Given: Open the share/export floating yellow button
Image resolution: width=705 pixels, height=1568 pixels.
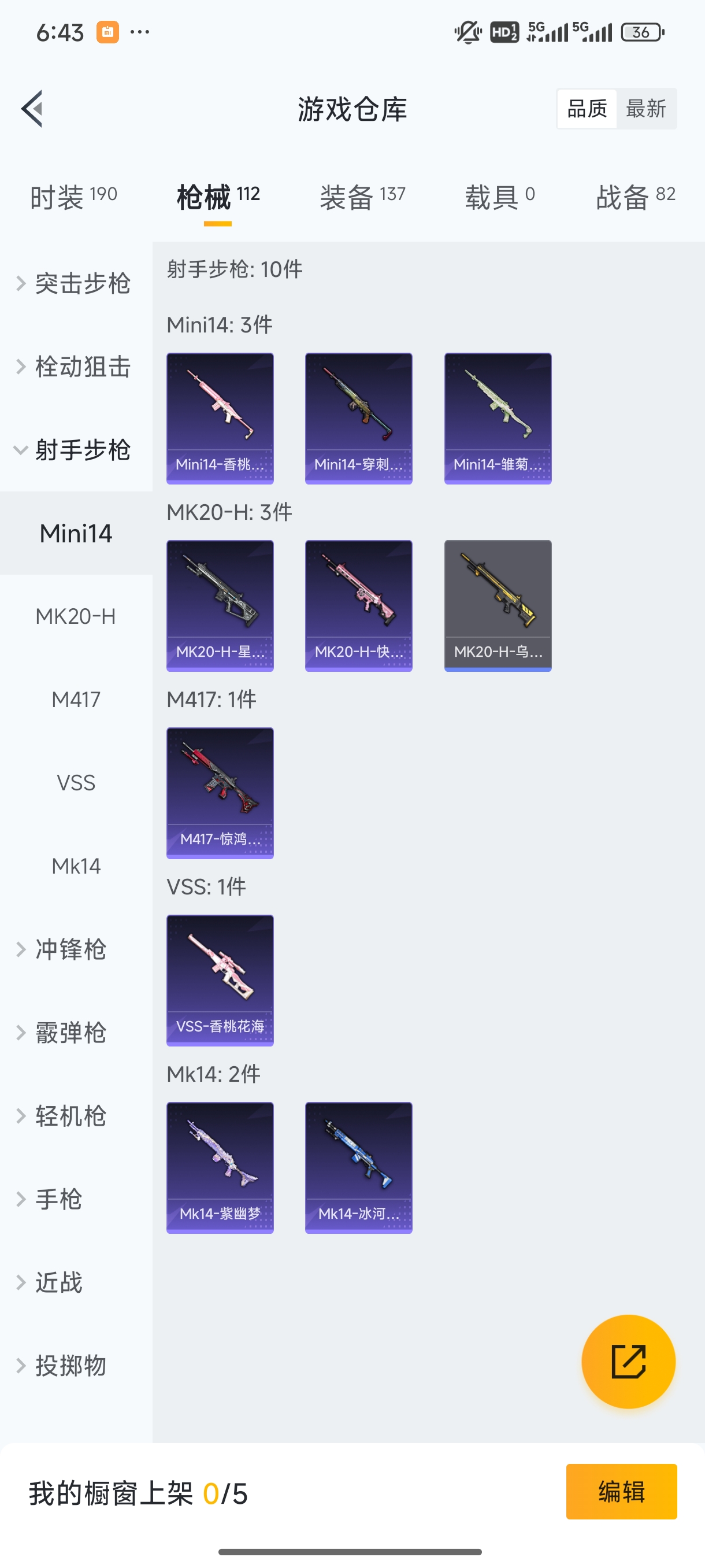Looking at the screenshot, I should click(629, 1362).
